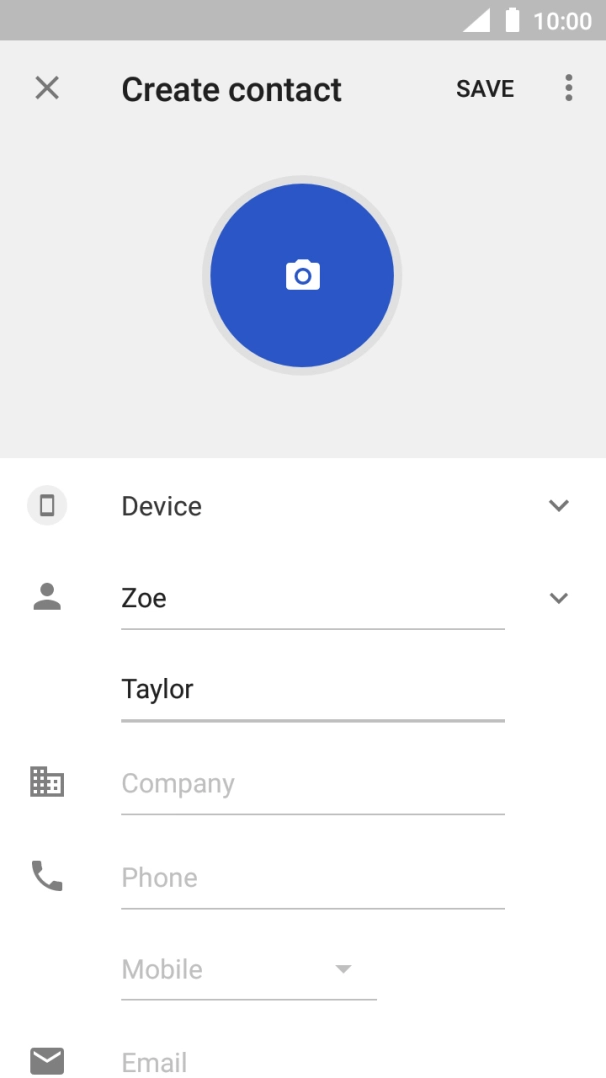Close the Create contact screen
This screenshot has height=1078, width=606.
[47, 88]
